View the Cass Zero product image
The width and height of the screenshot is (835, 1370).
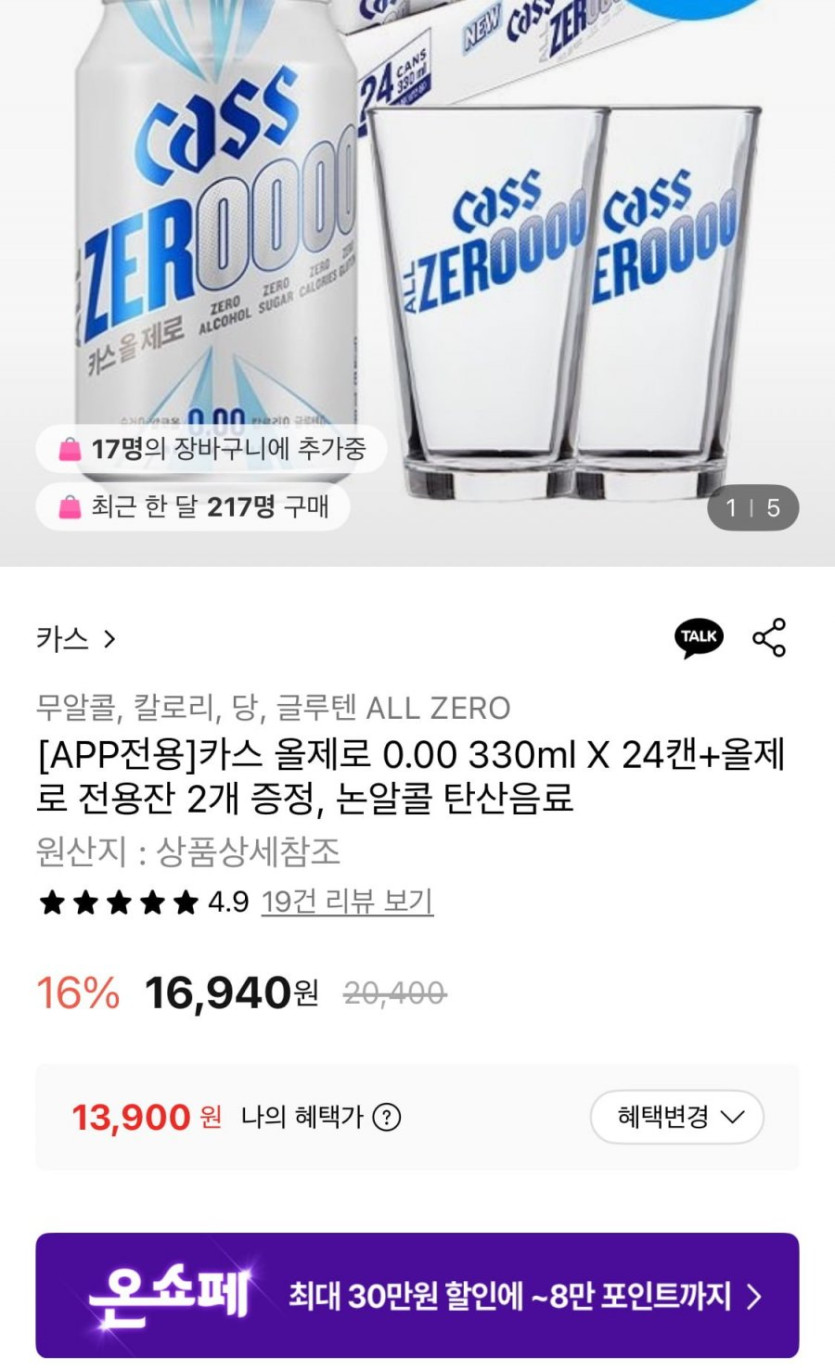pyautogui.click(x=417, y=250)
